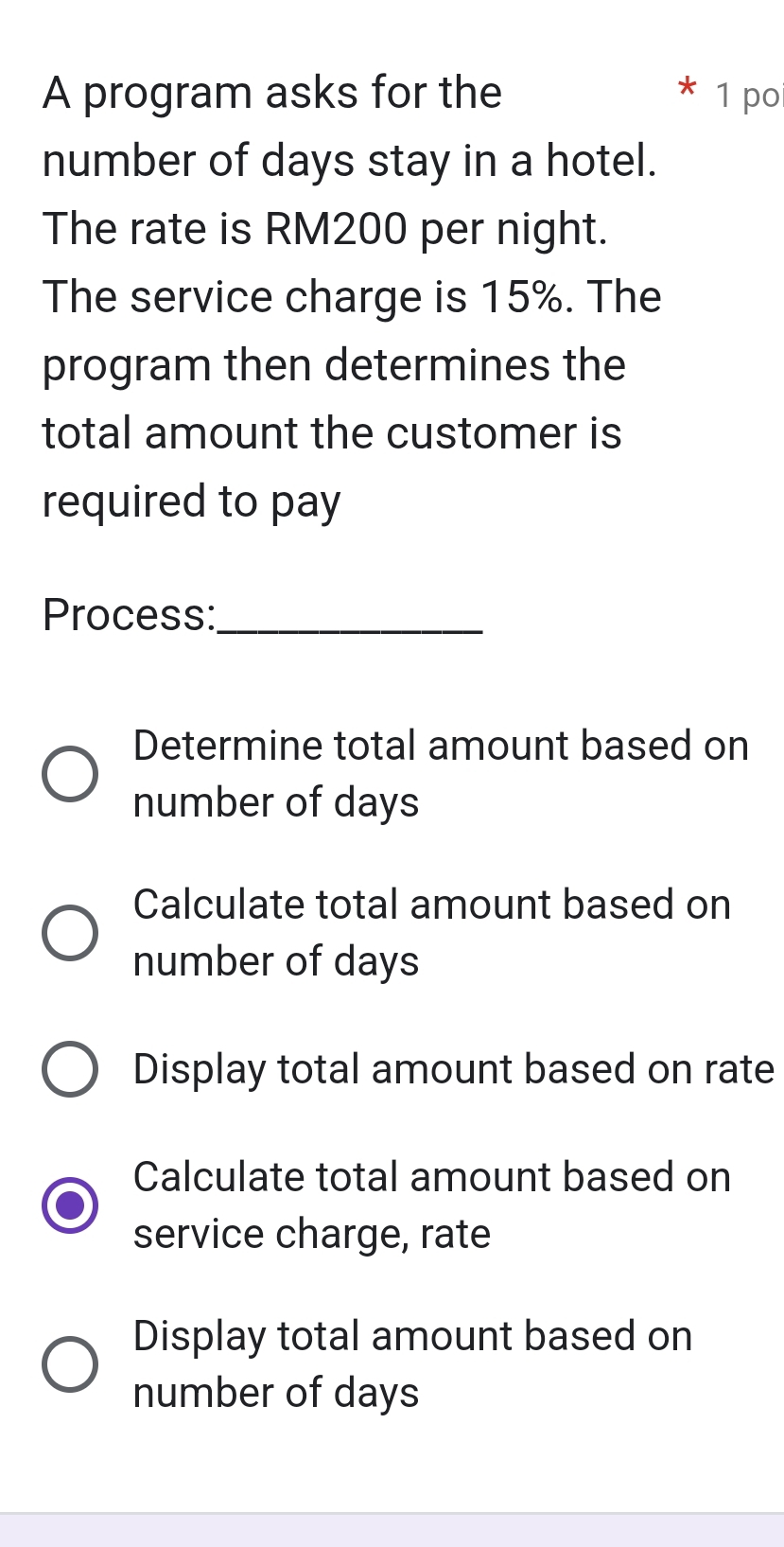Choose 'Calculate total amount based on number of days'

coord(70,933)
